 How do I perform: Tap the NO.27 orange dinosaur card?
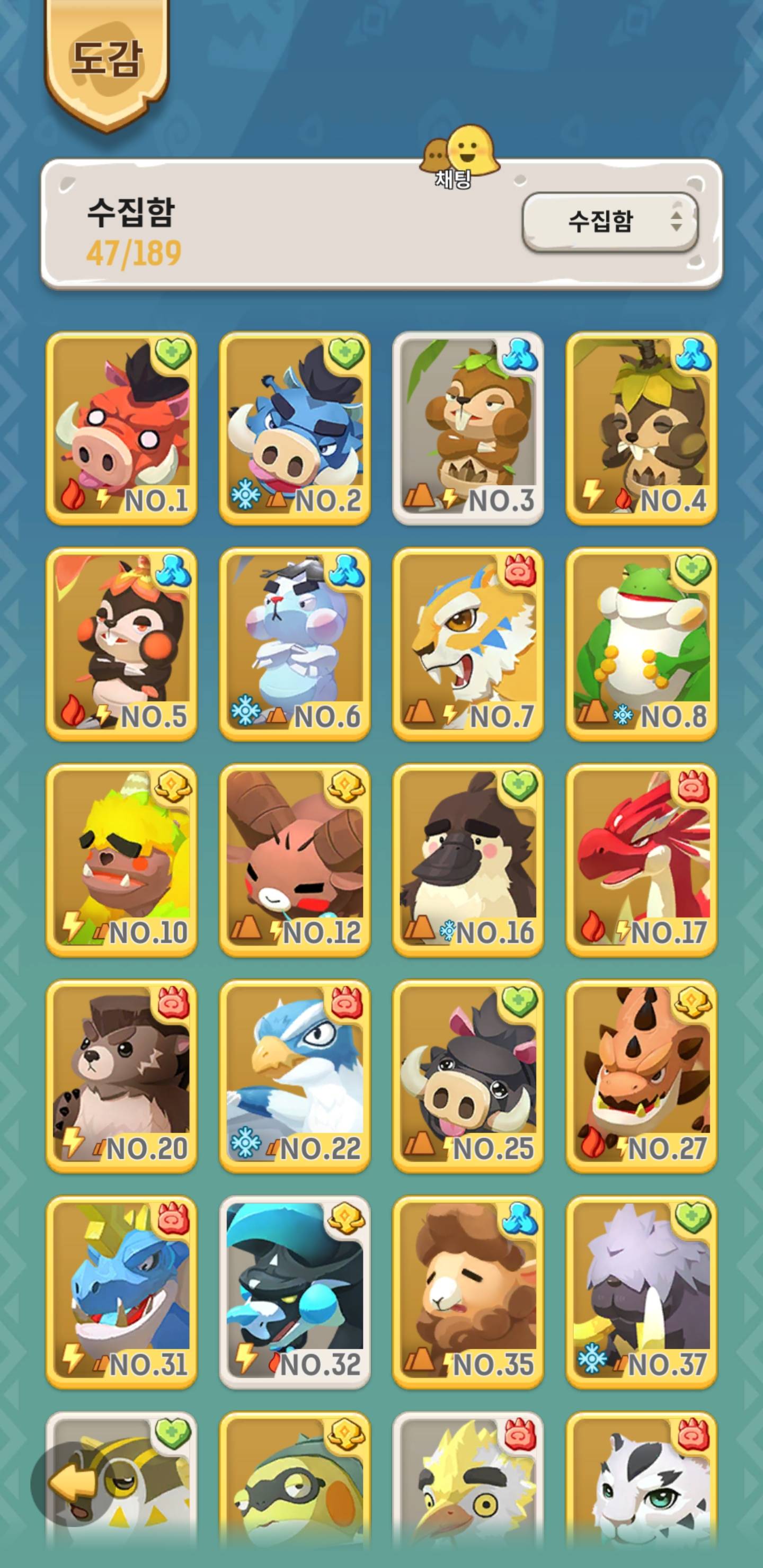[641, 1076]
